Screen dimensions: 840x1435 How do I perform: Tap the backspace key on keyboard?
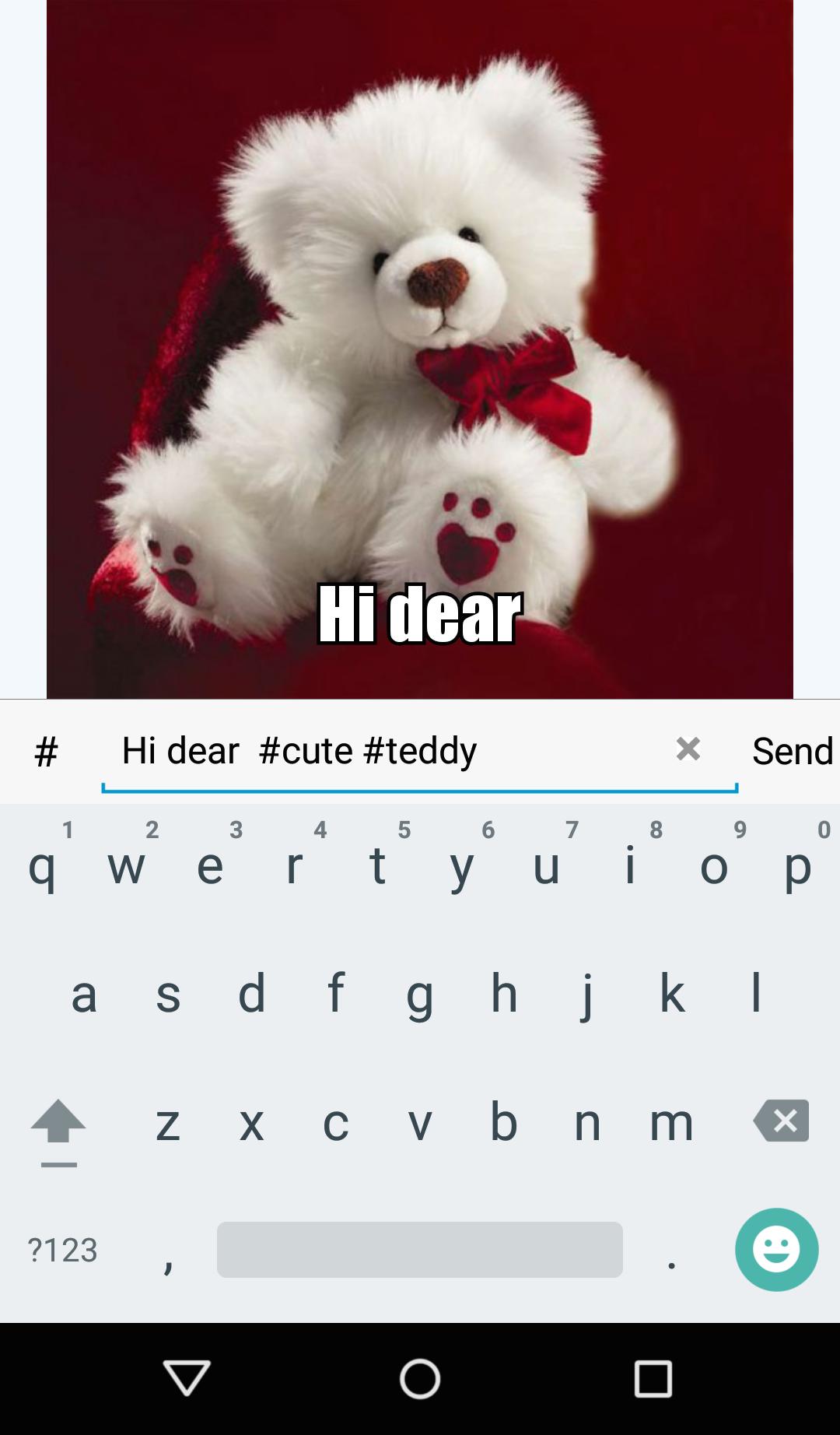(x=781, y=1121)
